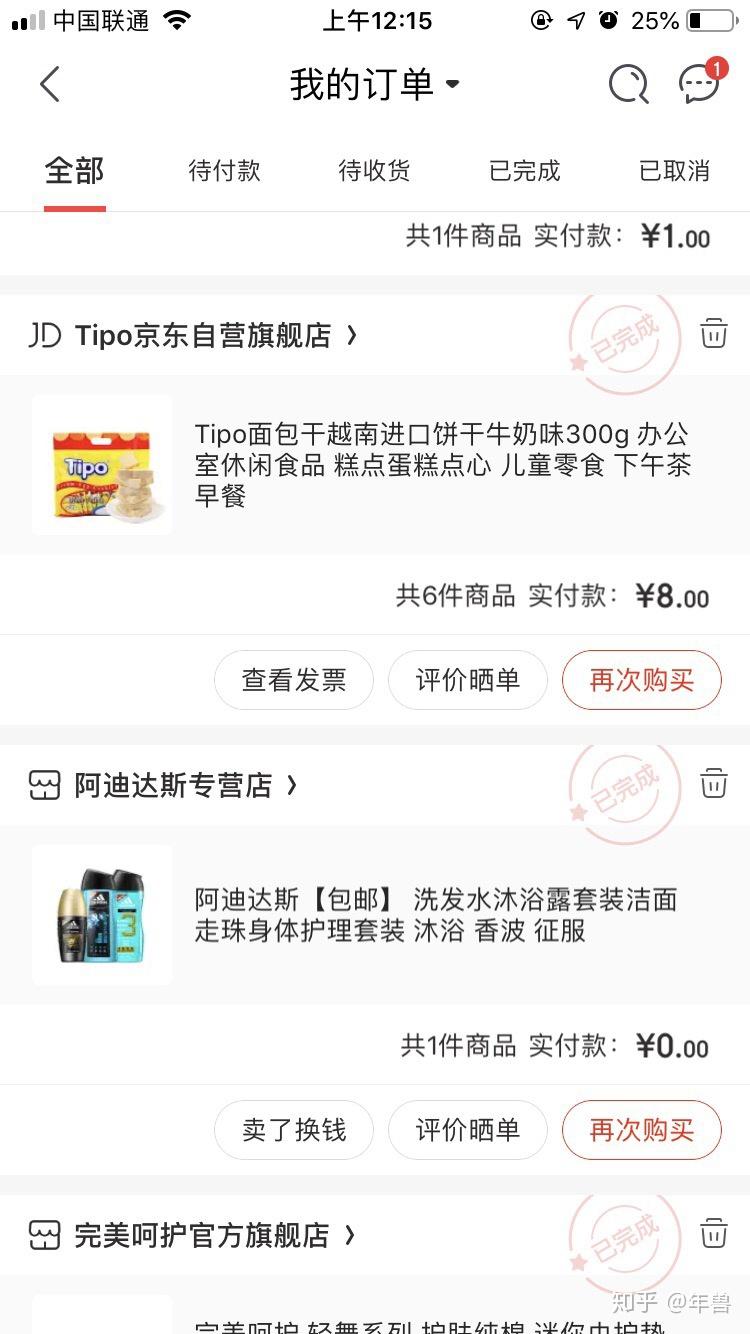The image size is (750, 1334).
Task: Tap 查看发票 for the Tipo order
Action: (294, 681)
